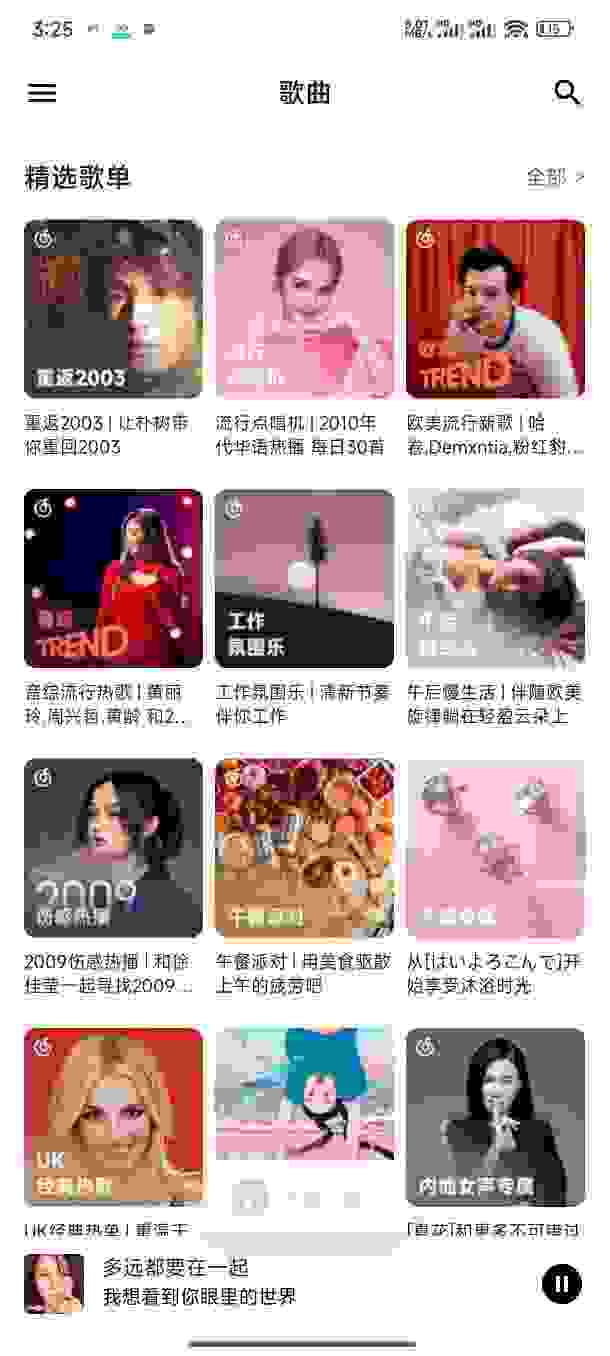Open the search icon
This screenshot has width=610, height=1356.
pos(567,93)
